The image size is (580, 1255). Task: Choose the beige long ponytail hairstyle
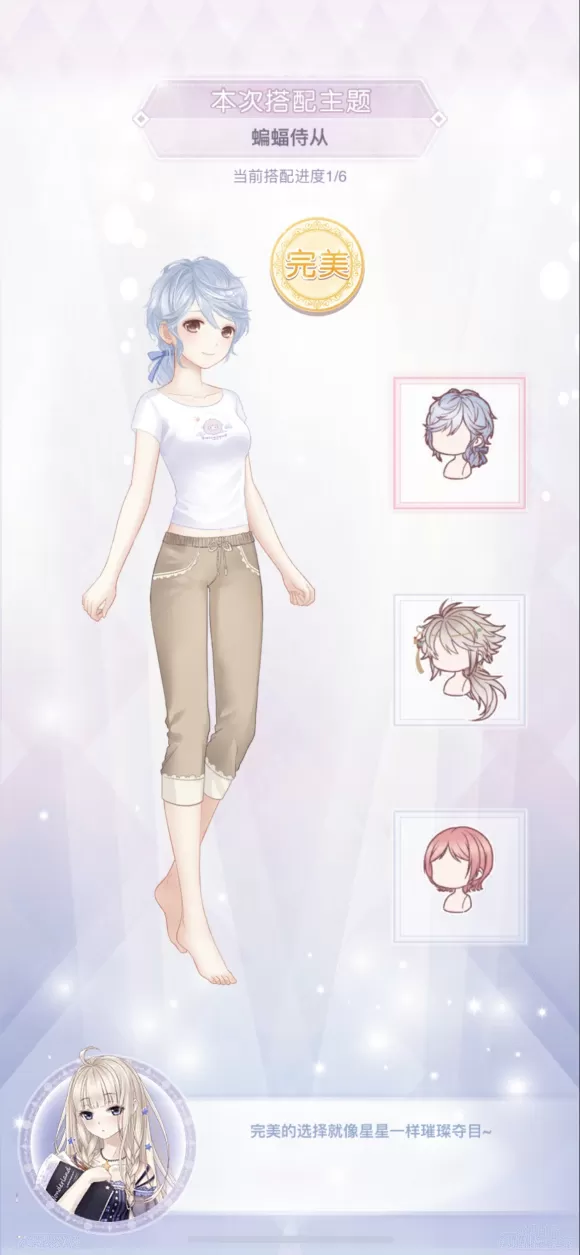[459, 660]
